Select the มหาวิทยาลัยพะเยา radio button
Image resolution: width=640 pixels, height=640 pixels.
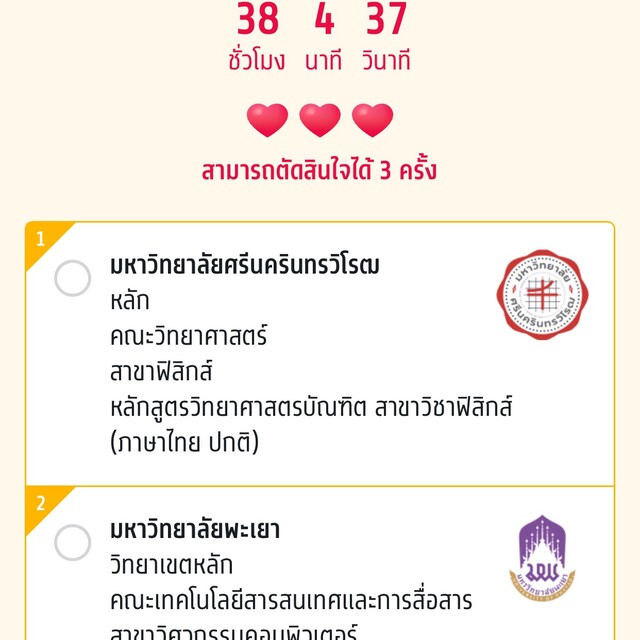click(x=72, y=542)
